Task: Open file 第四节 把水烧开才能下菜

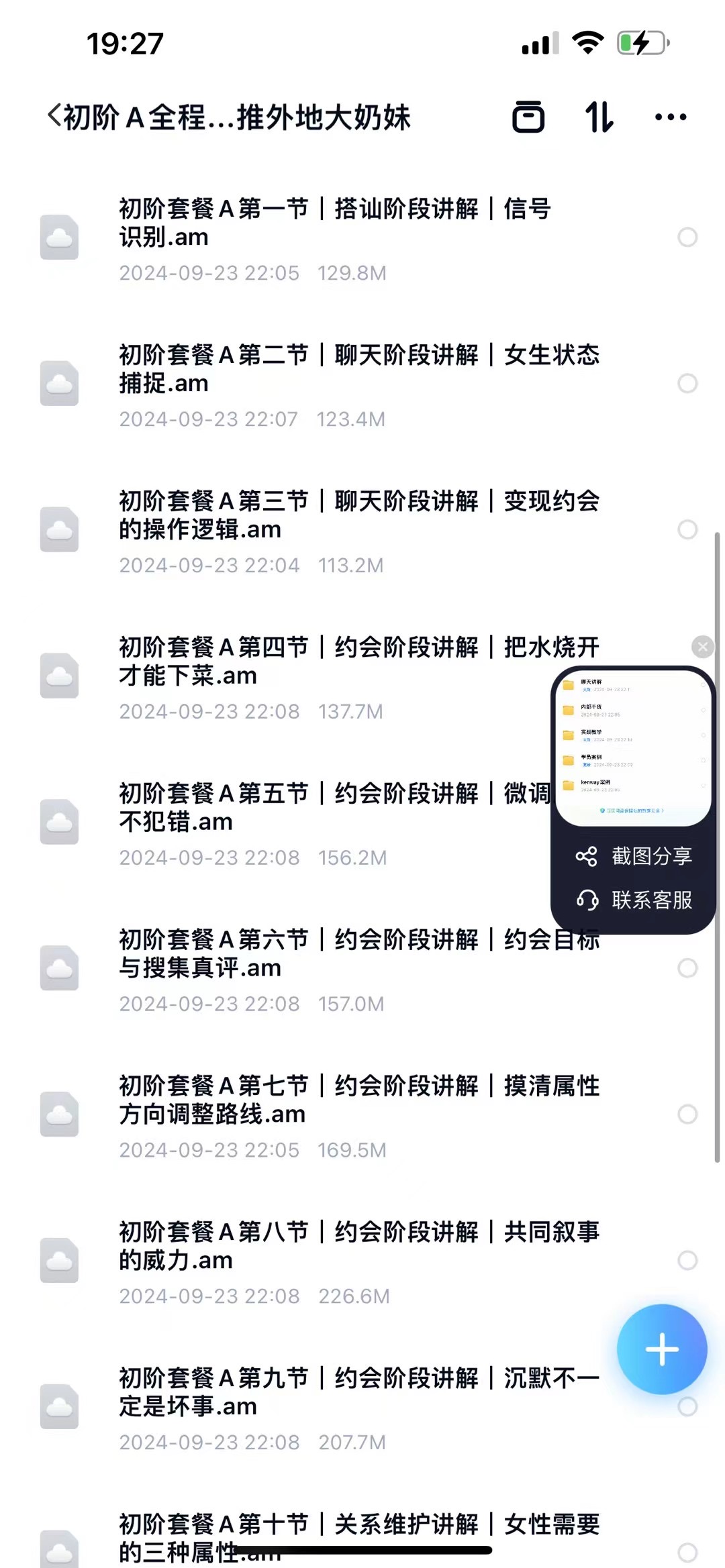Action: (x=336, y=662)
